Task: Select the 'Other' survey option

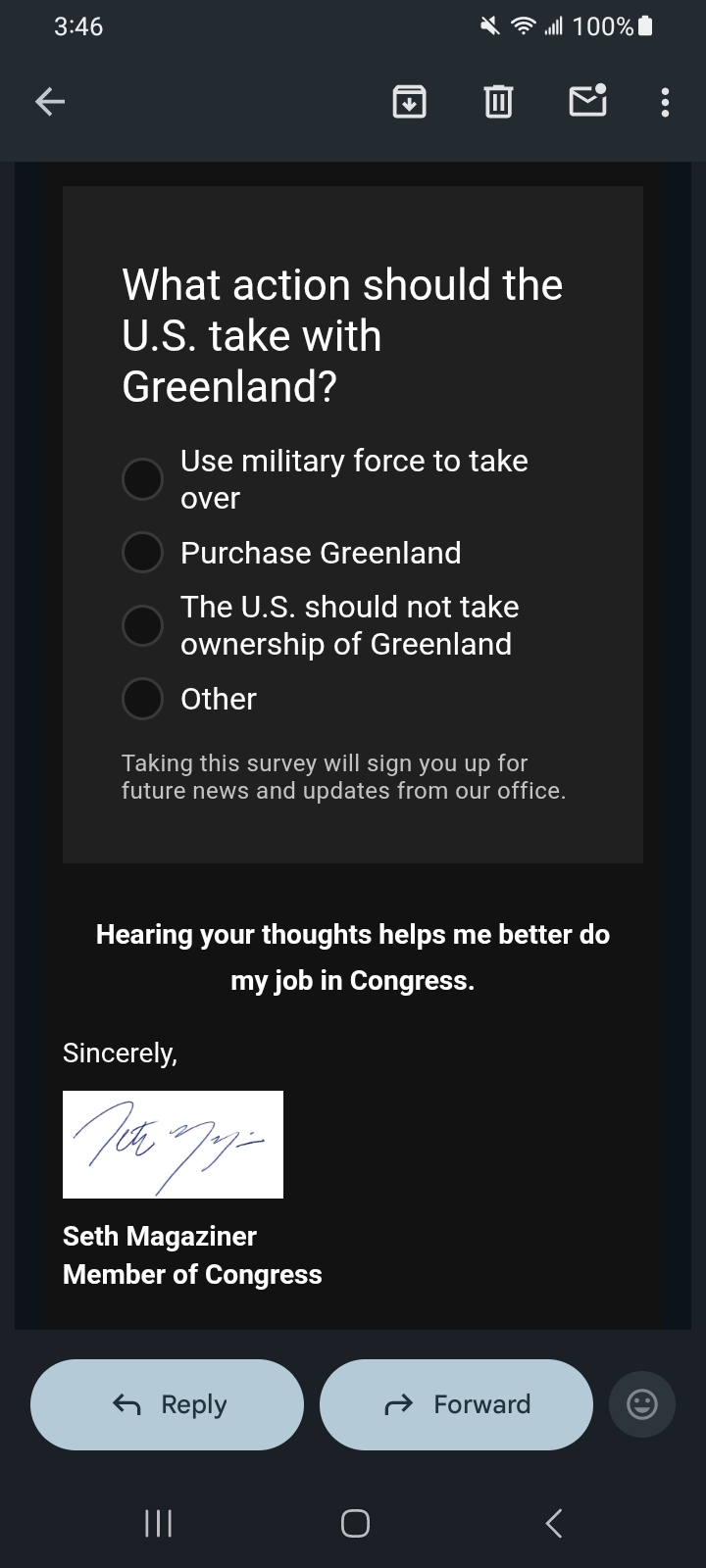Action: click(x=142, y=699)
